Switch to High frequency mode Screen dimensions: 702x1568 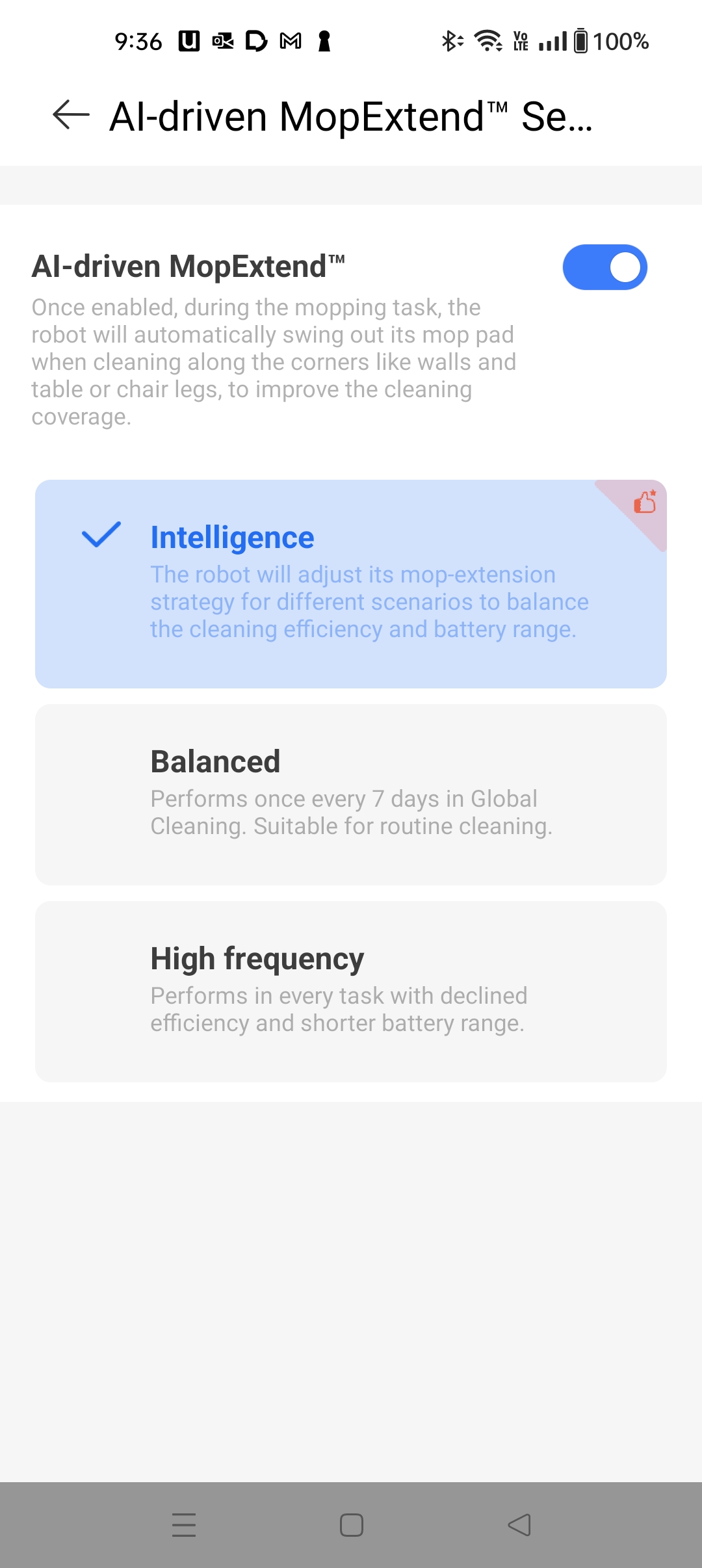pyautogui.click(x=351, y=991)
